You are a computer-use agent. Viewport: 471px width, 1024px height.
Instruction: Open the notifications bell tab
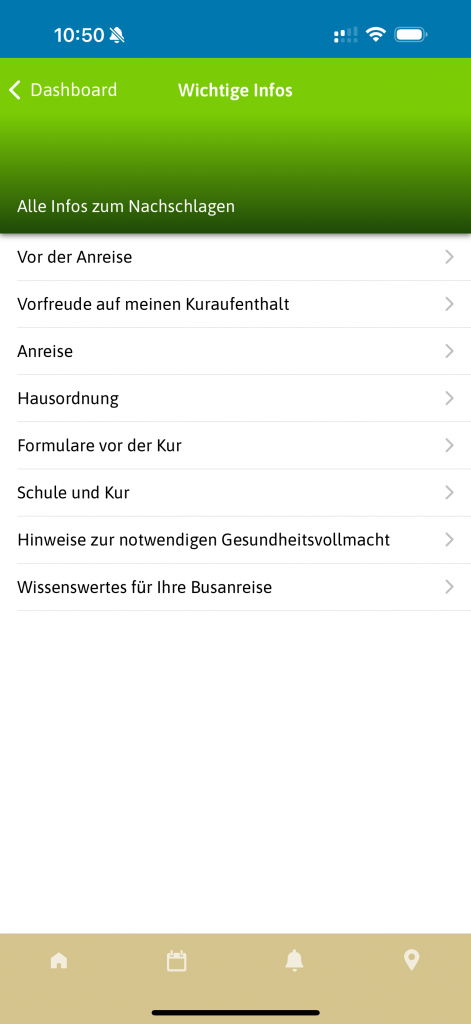295,960
